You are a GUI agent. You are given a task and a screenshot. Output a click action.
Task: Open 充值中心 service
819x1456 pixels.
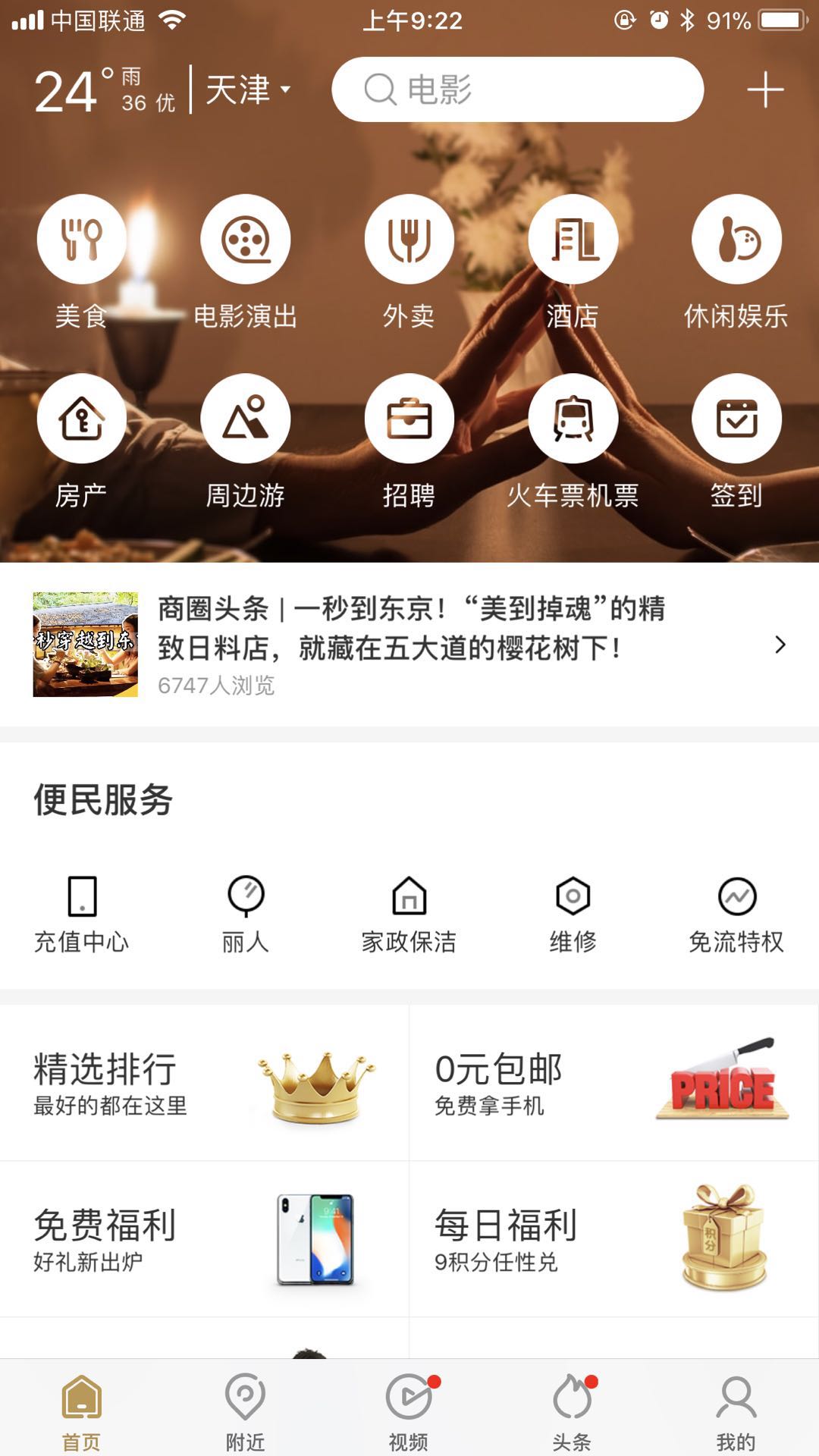click(x=81, y=914)
